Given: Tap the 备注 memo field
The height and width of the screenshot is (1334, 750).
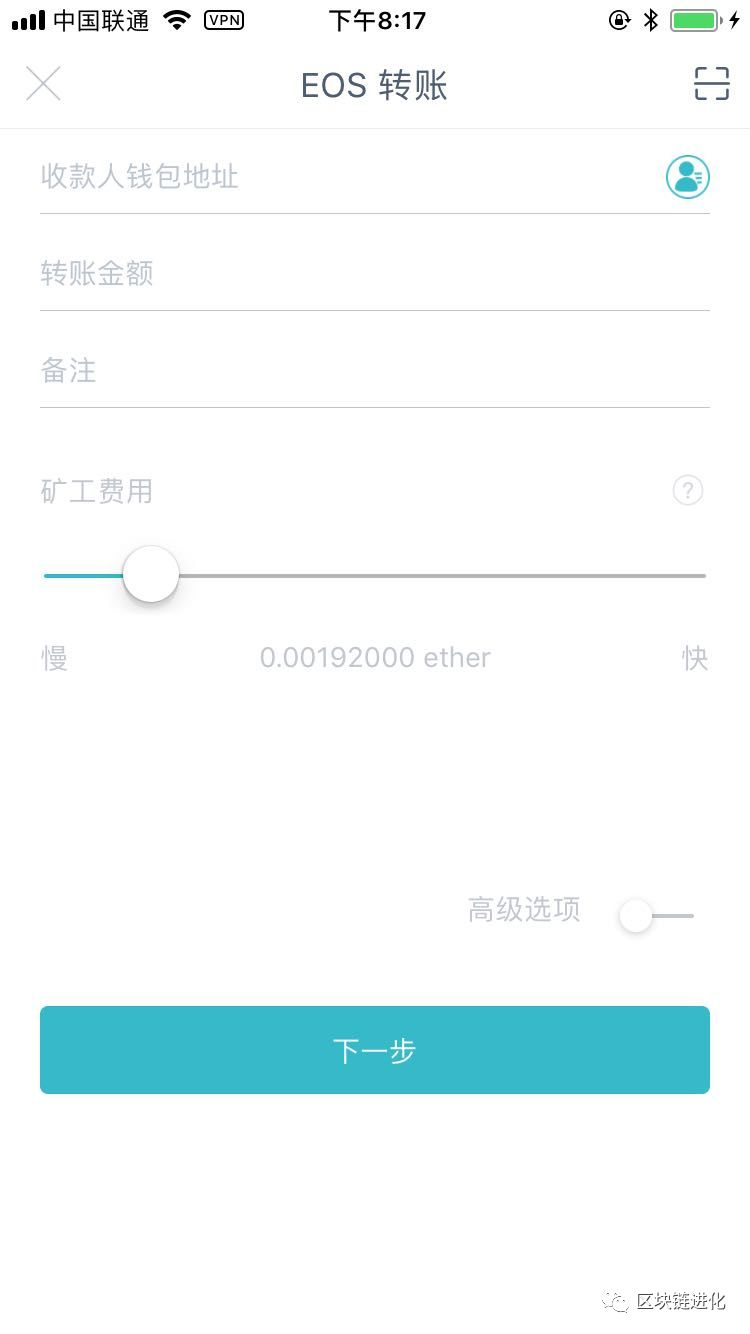Looking at the screenshot, I should pyautogui.click(x=300, y=370).
